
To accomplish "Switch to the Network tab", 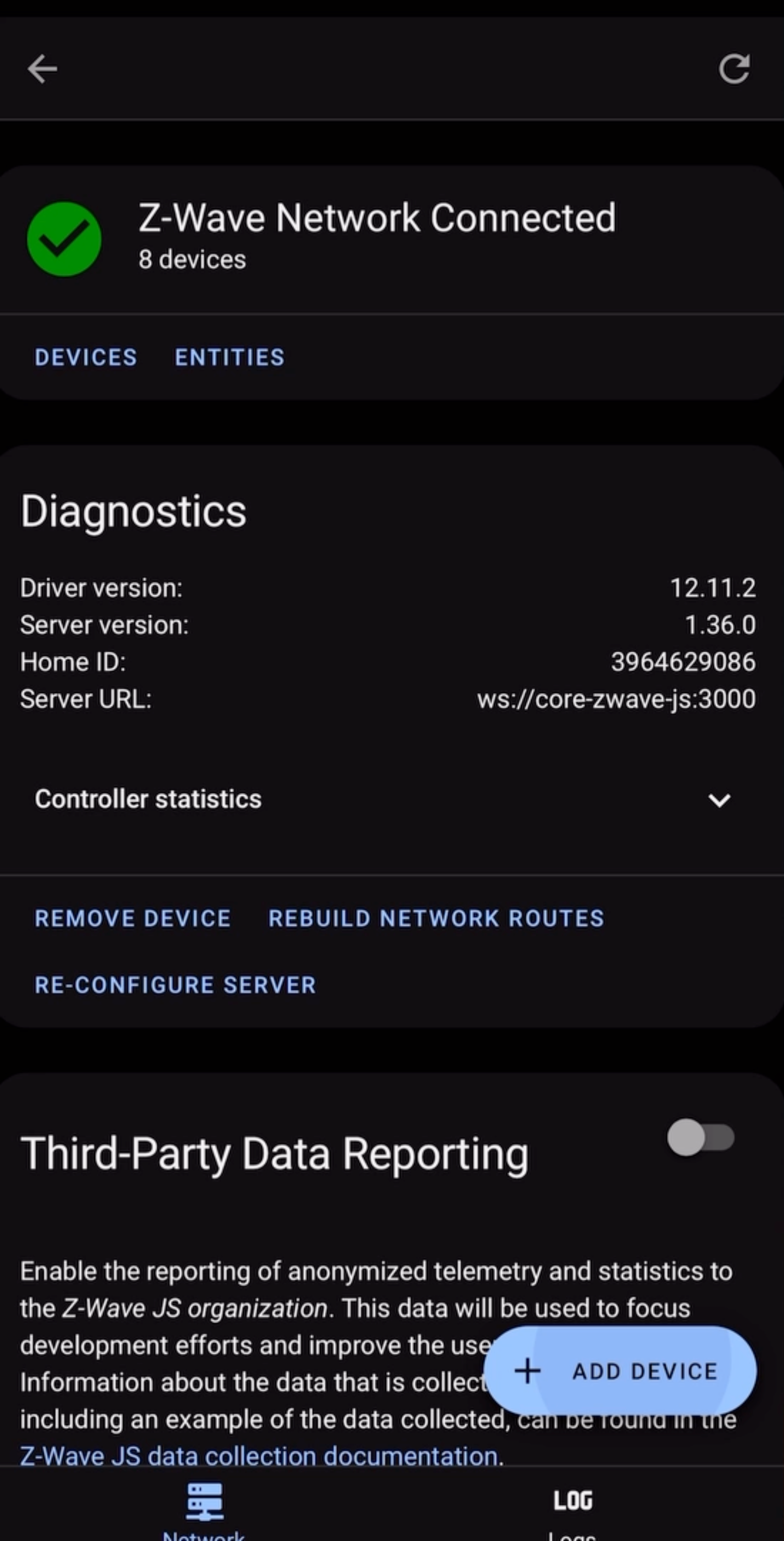I will point(204,1511).
